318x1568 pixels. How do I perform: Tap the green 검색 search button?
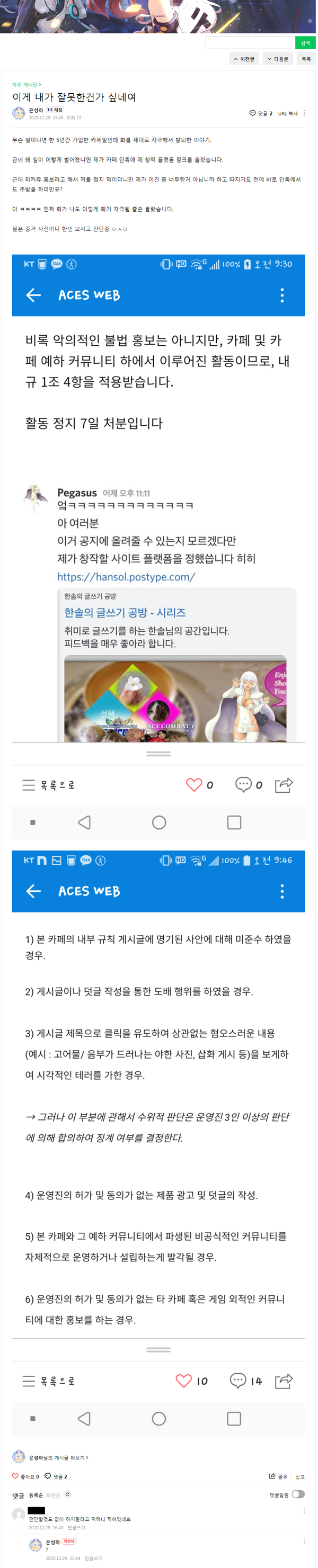click(305, 42)
